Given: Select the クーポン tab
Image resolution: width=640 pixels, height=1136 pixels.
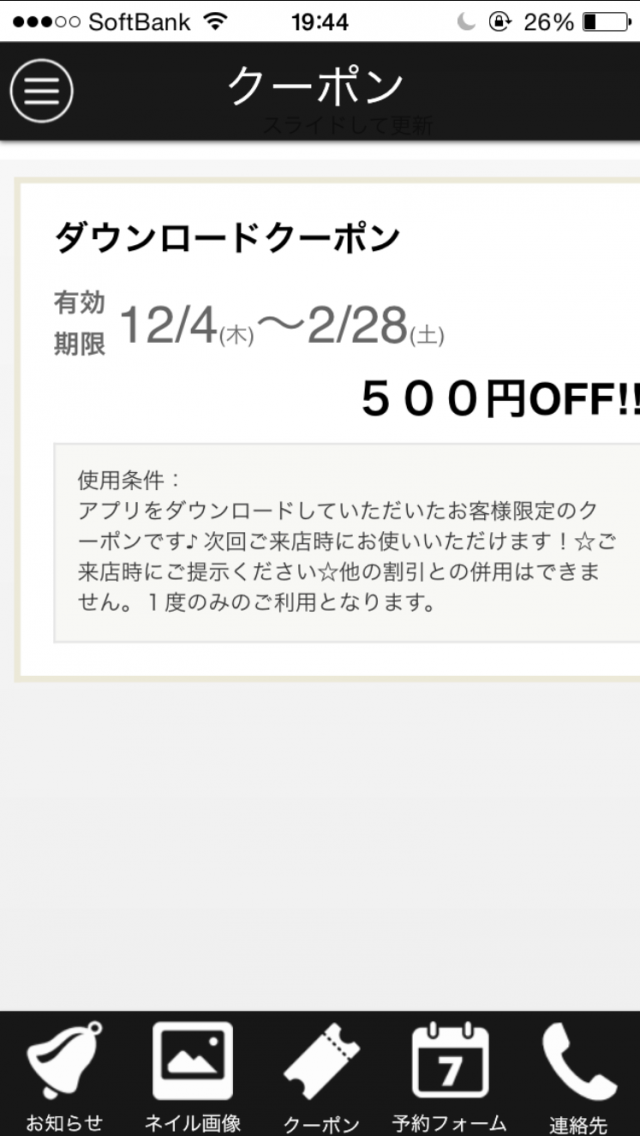Looking at the screenshot, I should [x=321, y=1075].
